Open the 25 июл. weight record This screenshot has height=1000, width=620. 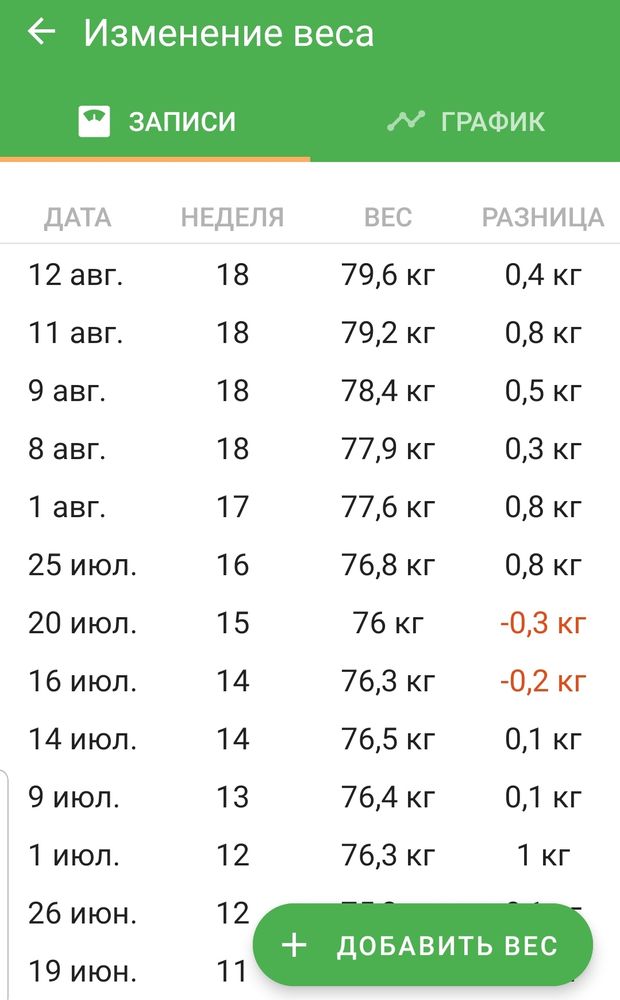click(x=310, y=565)
